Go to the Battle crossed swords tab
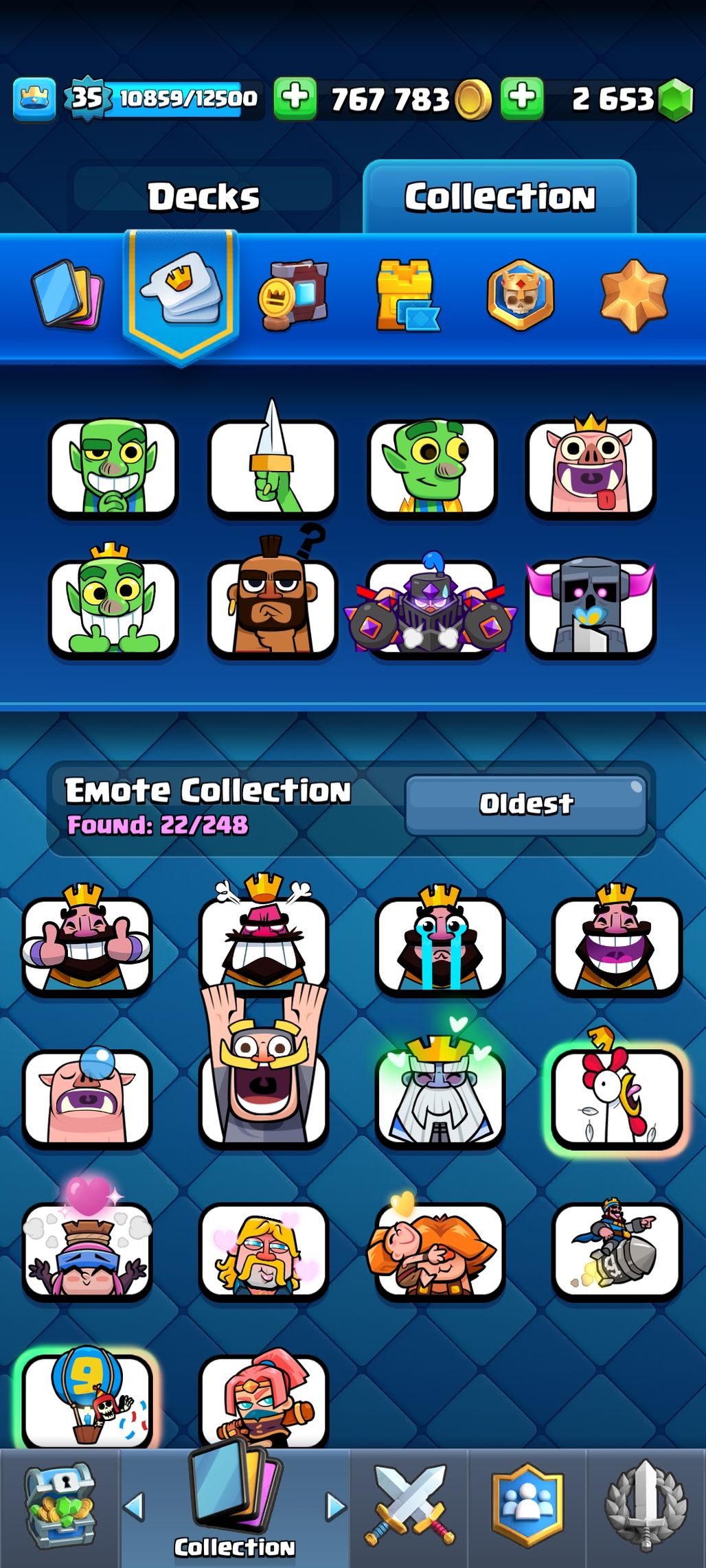This screenshot has height=1568, width=706. click(411, 1507)
